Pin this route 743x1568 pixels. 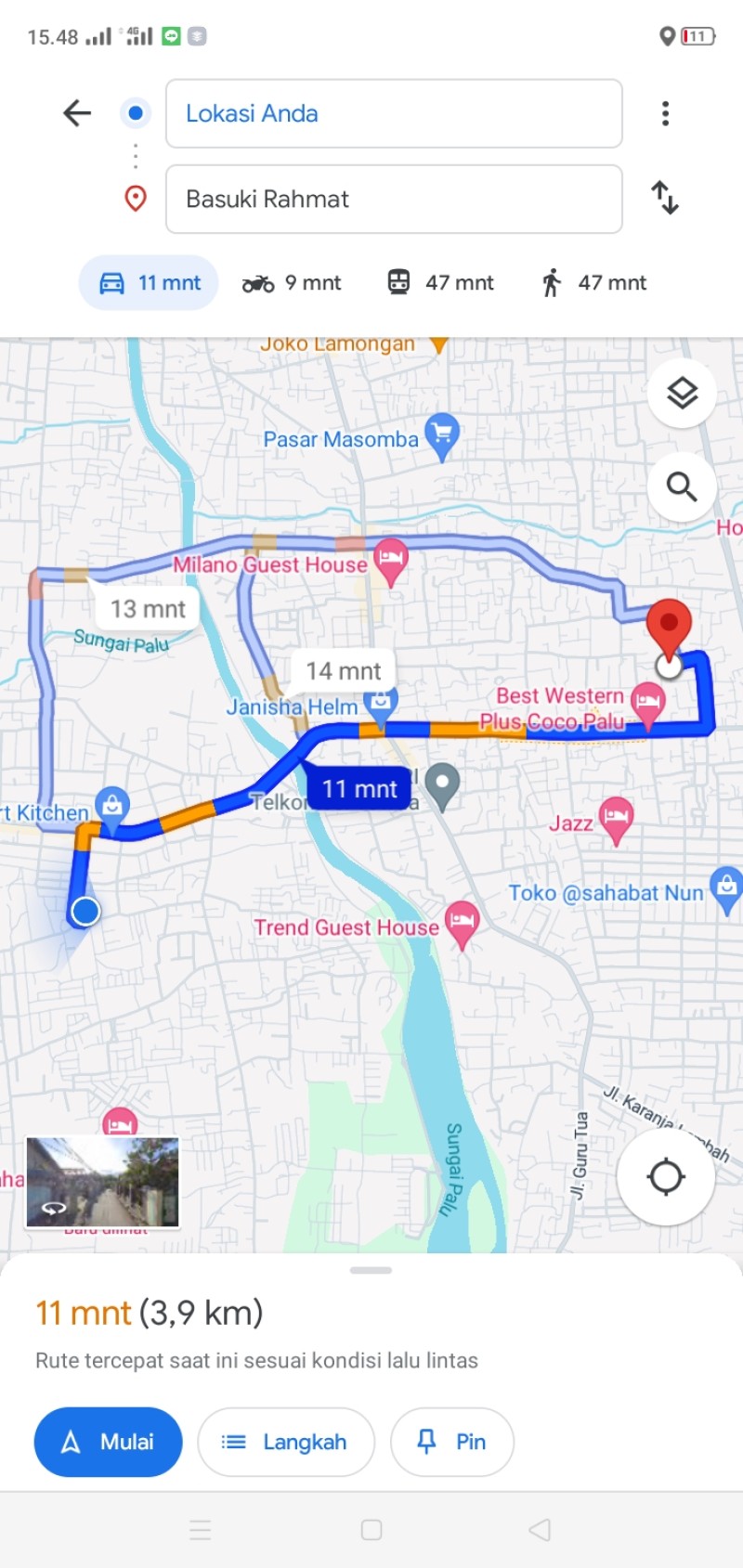[x=452, y=1442]
